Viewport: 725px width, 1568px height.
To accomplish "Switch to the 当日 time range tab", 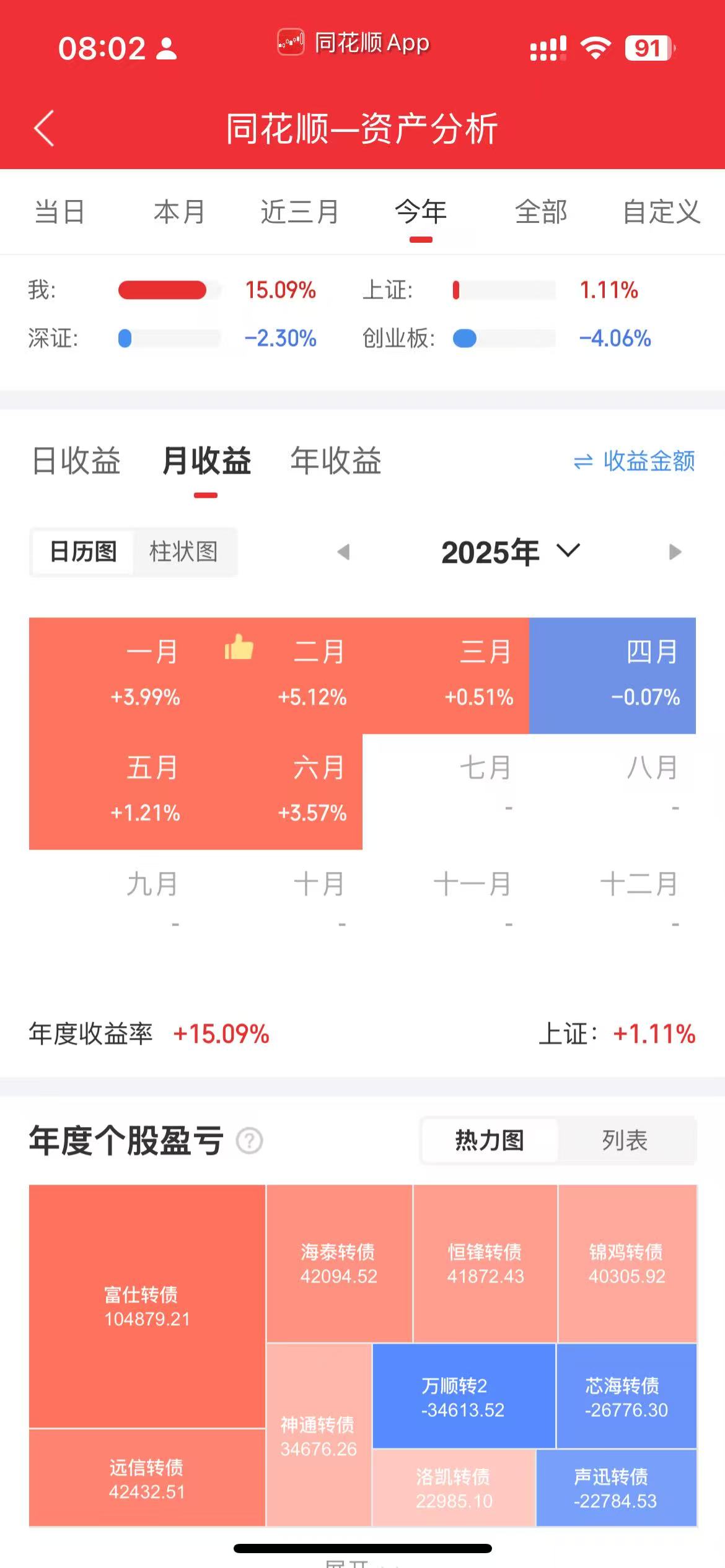I will point(59,212).
